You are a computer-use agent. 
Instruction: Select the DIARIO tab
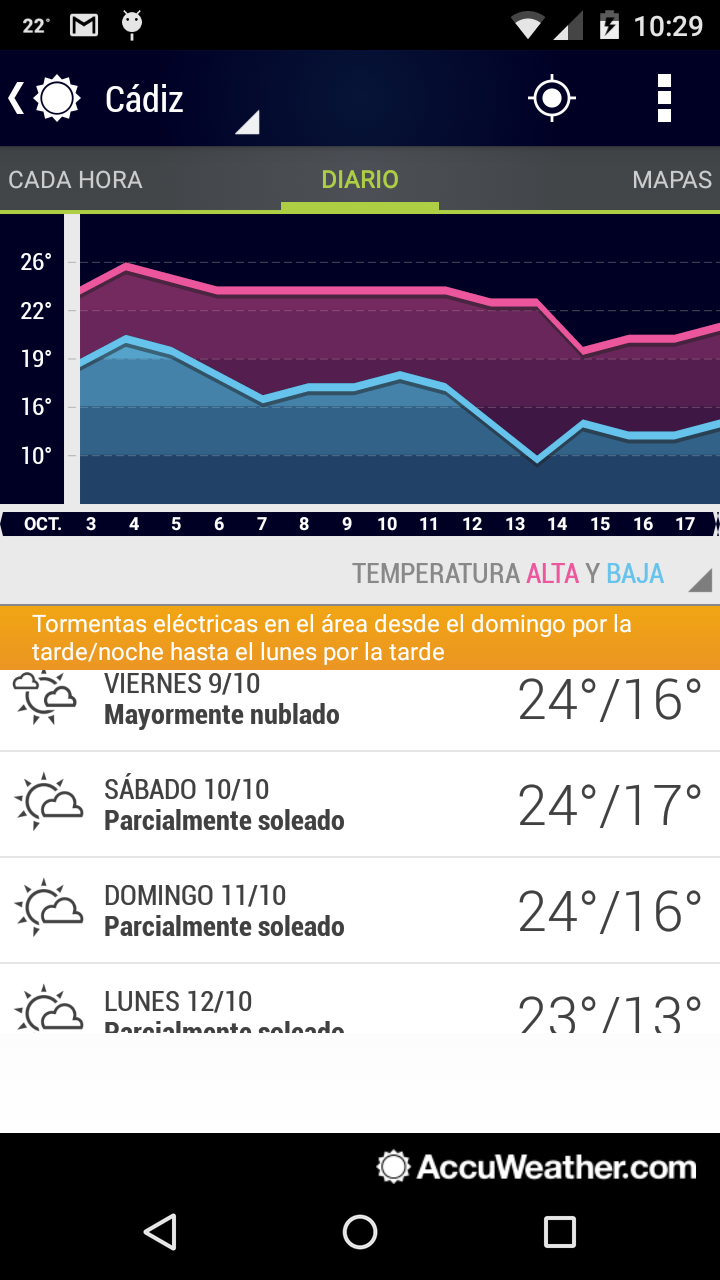(360, 180)
